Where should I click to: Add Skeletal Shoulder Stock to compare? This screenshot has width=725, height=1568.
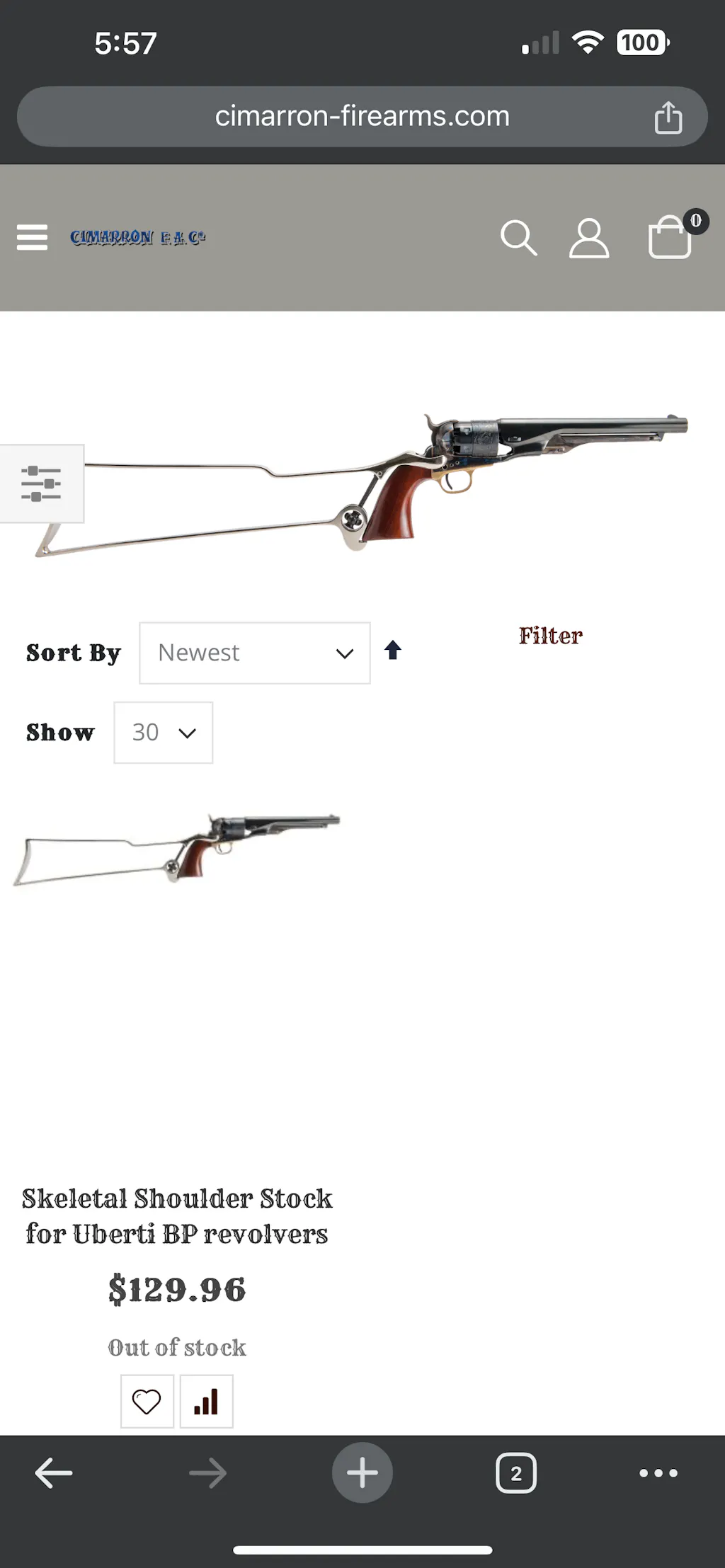(206, 1401)
